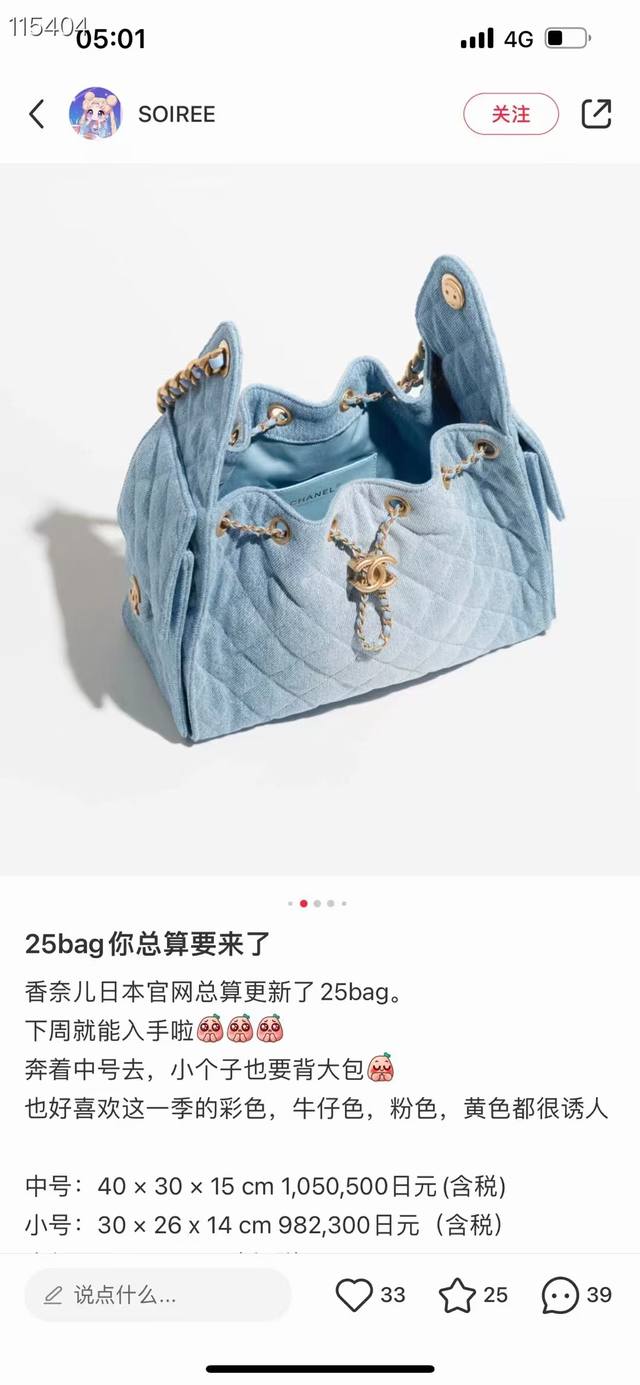Open the comments bubble
The width and height of the screenshot is (640, 1385).
[560, 1295]
